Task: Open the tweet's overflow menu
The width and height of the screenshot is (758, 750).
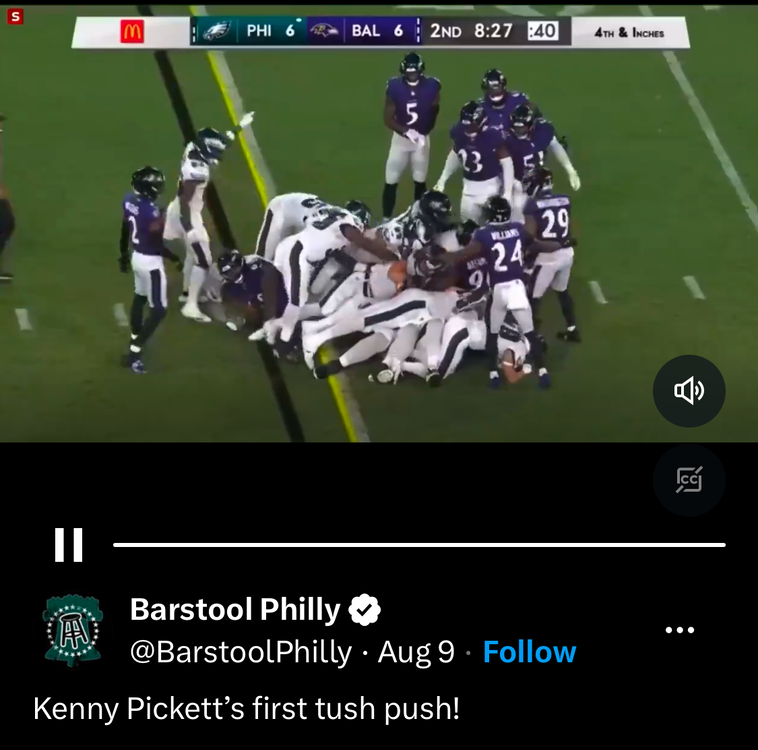Action: 679,630
